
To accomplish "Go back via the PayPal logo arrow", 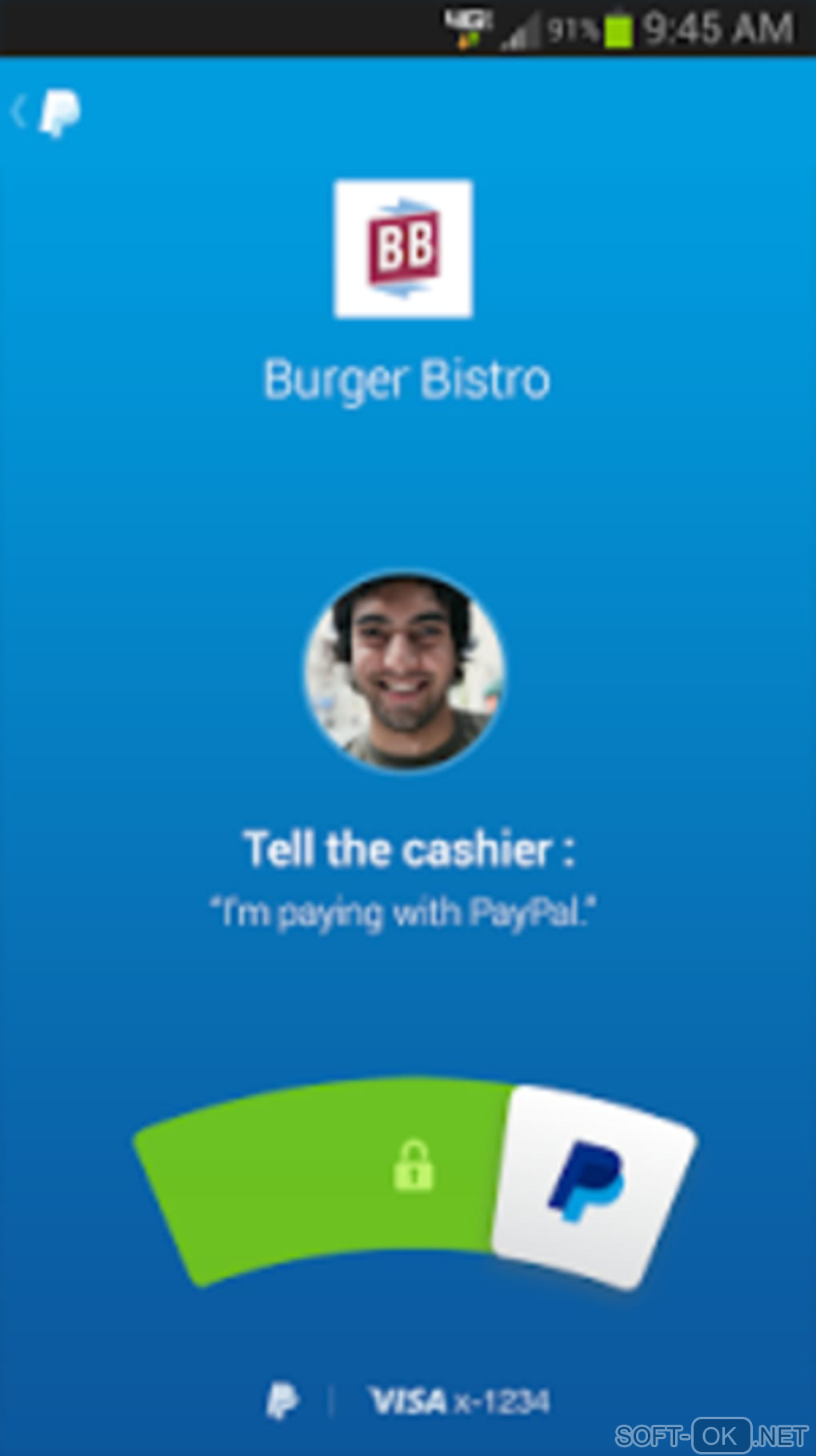I will click(x=46, y=114).
